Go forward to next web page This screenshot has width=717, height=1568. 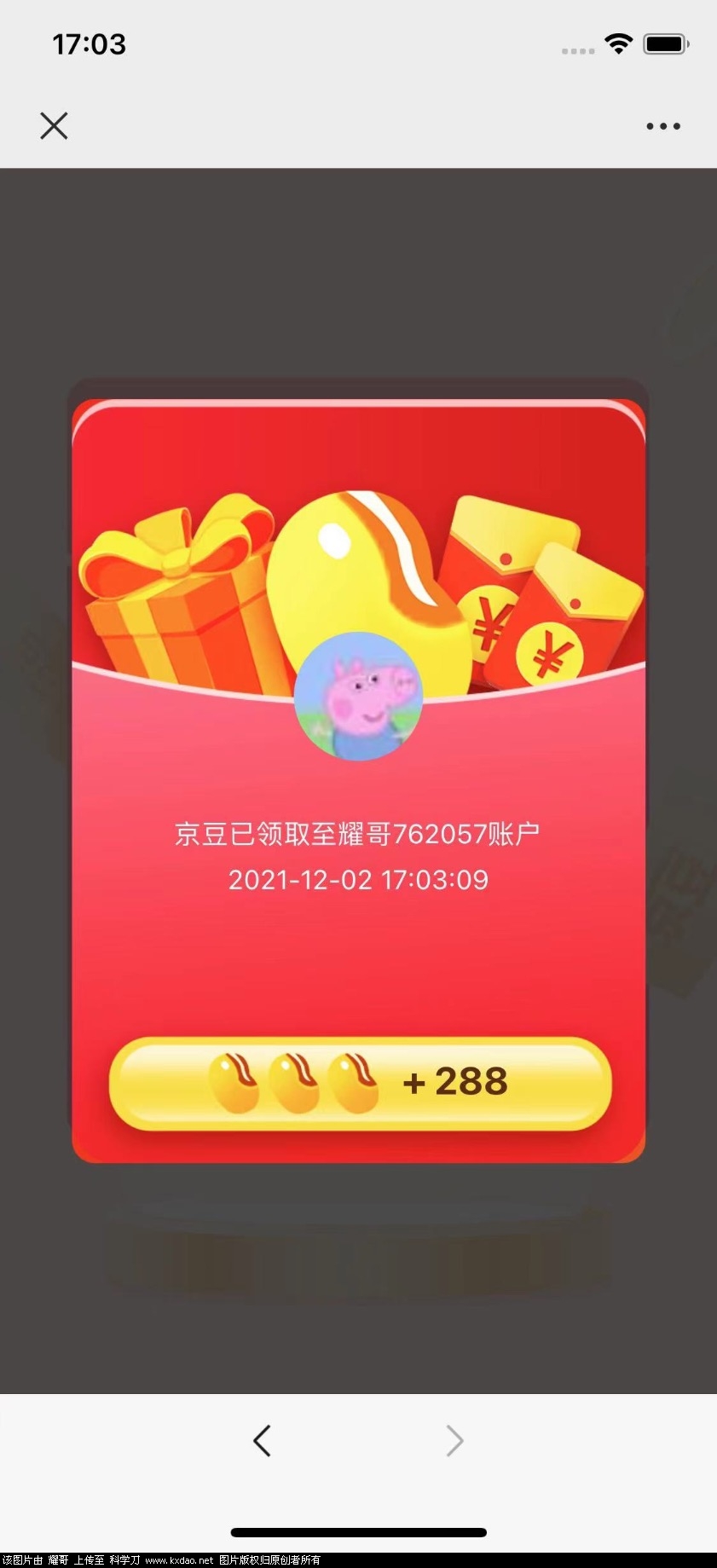454,1441
